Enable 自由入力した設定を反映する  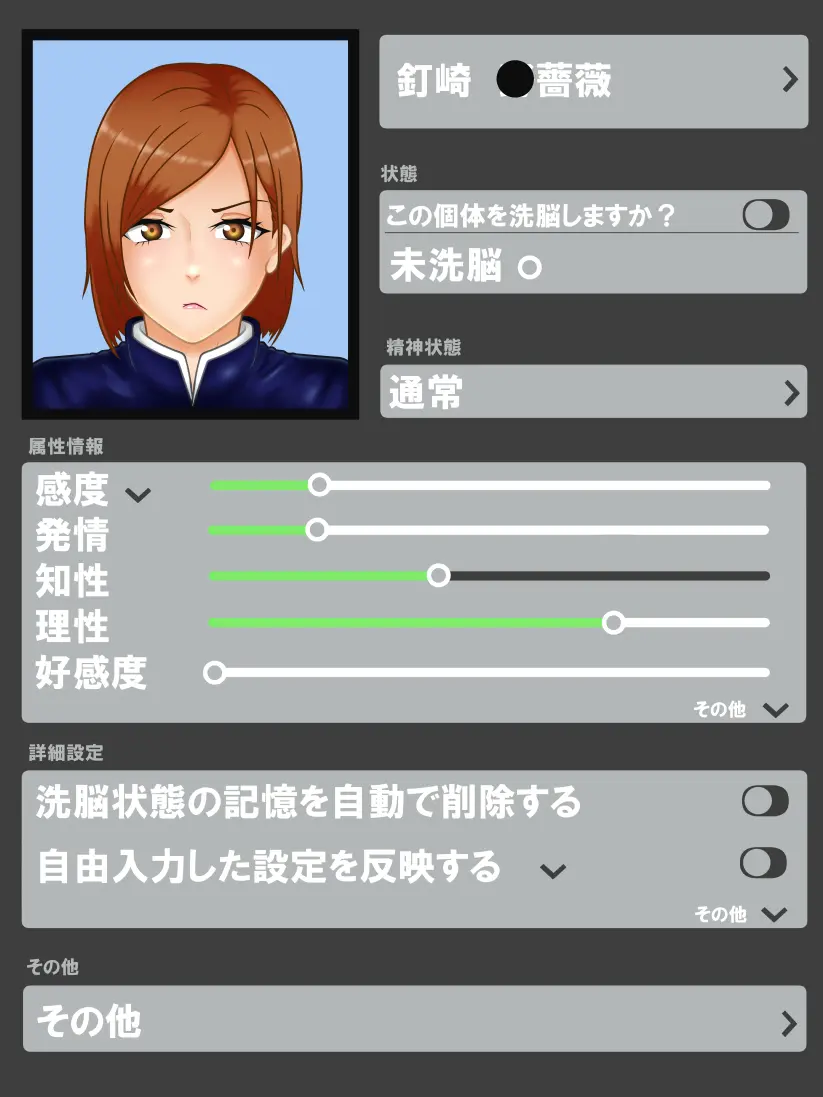pos(763,863)
